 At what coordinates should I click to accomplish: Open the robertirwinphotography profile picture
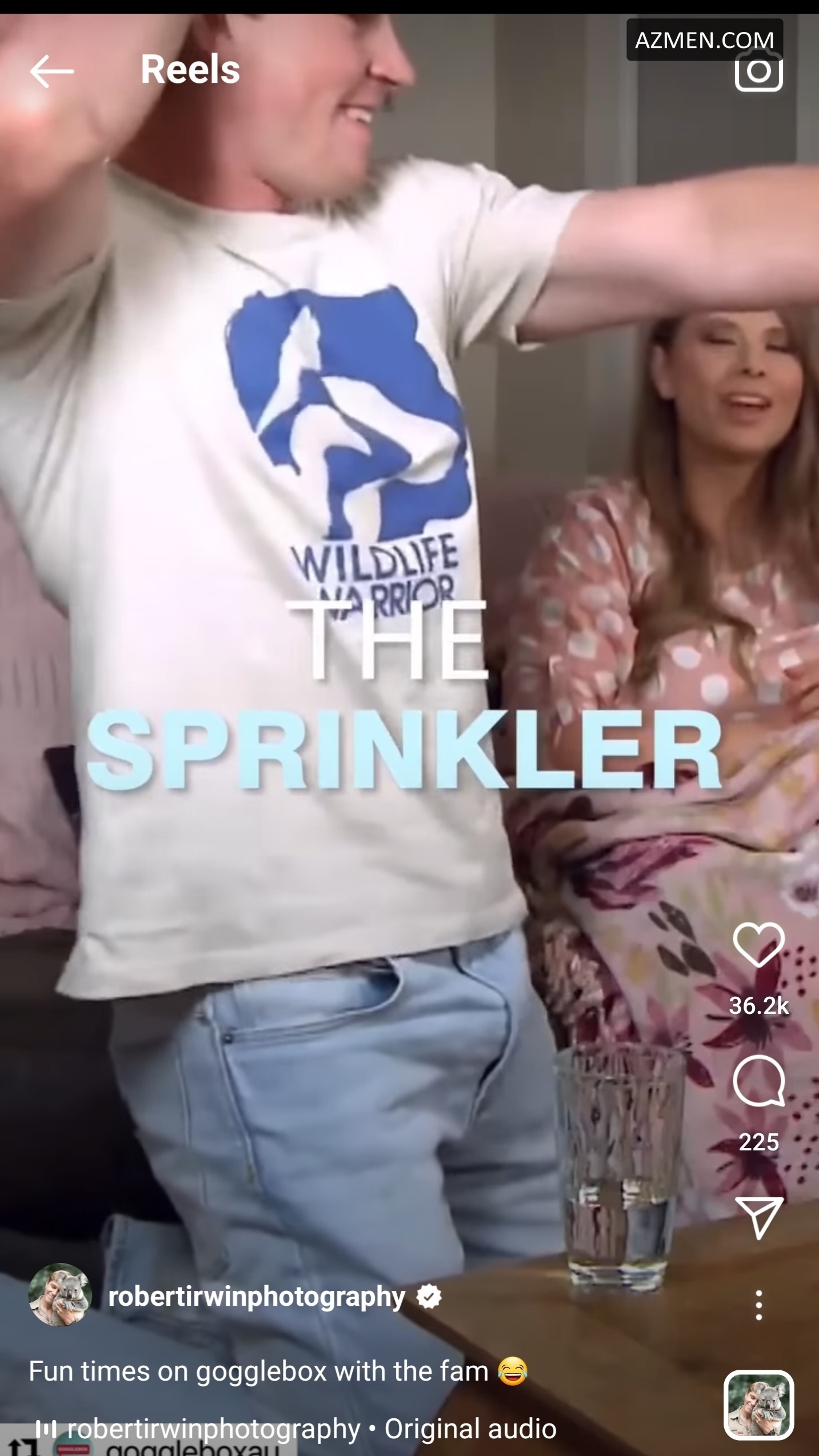pyautogui.click(x=60, y=1295)
